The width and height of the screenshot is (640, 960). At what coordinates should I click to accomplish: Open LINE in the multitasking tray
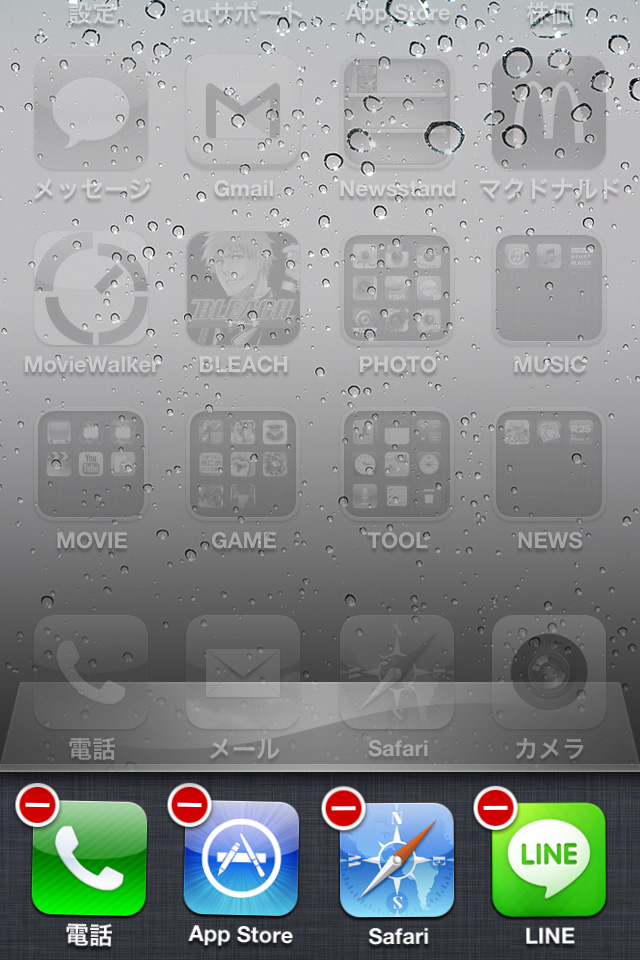tap(549, 860)
